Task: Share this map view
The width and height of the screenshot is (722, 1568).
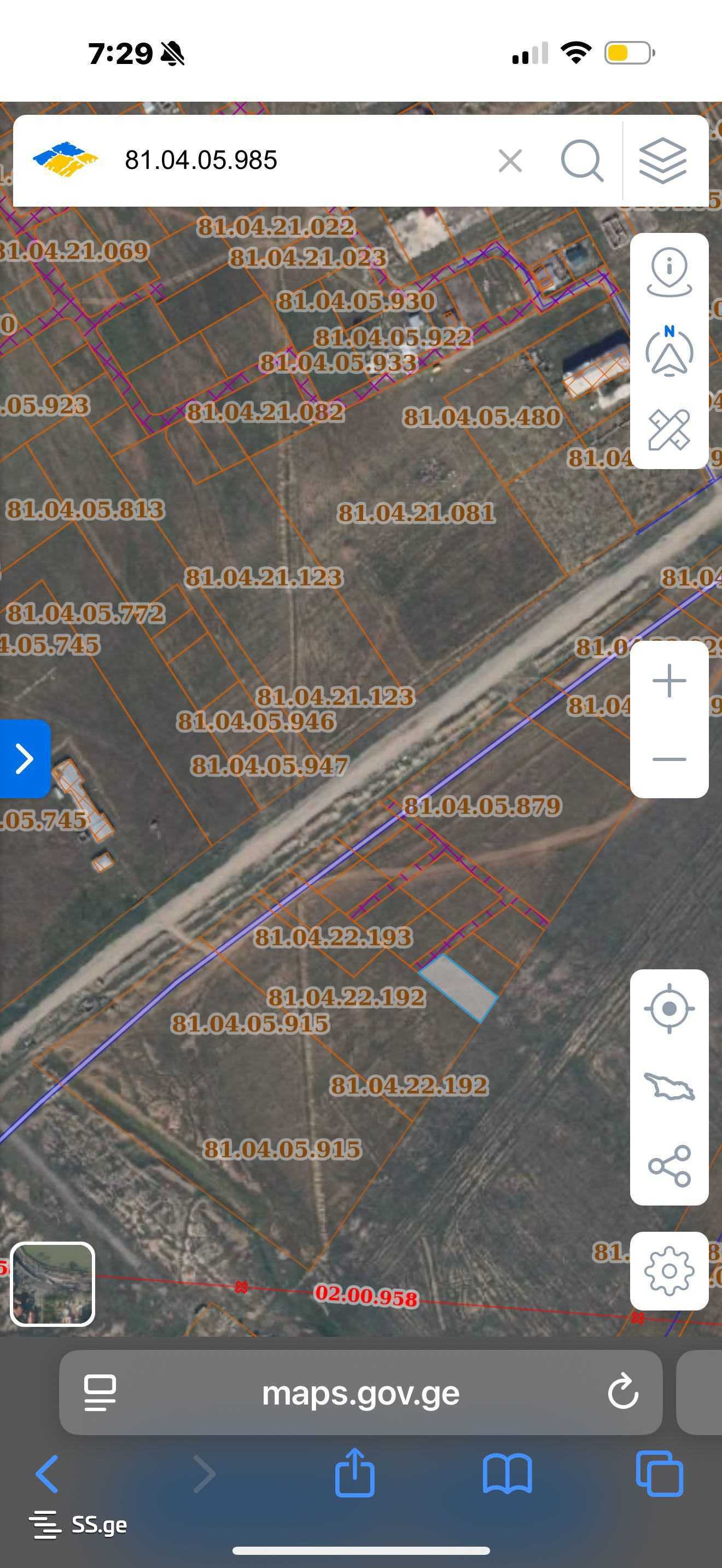Action: click(669, 1166)
